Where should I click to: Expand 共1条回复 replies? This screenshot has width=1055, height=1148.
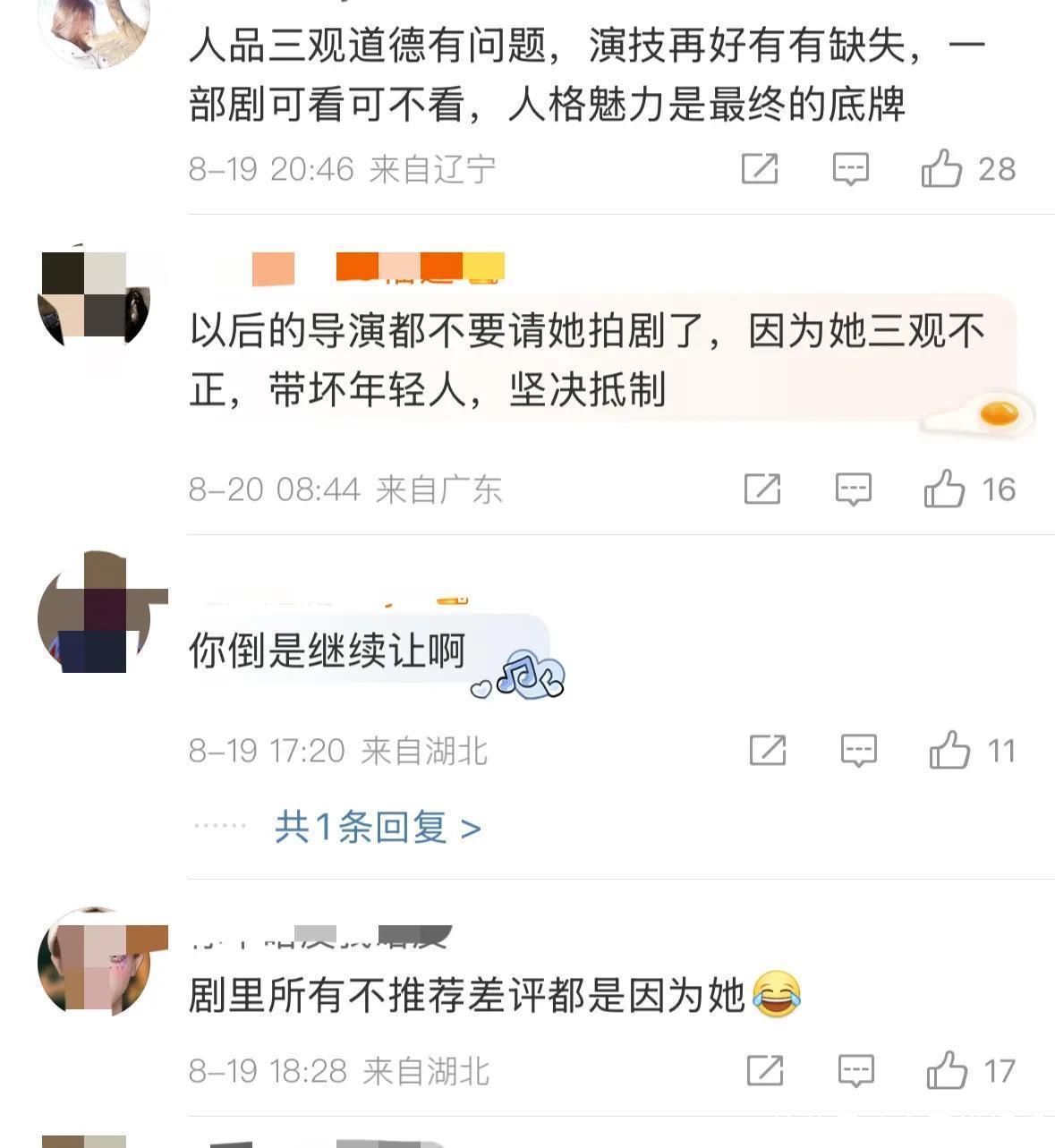coord(378,827)
